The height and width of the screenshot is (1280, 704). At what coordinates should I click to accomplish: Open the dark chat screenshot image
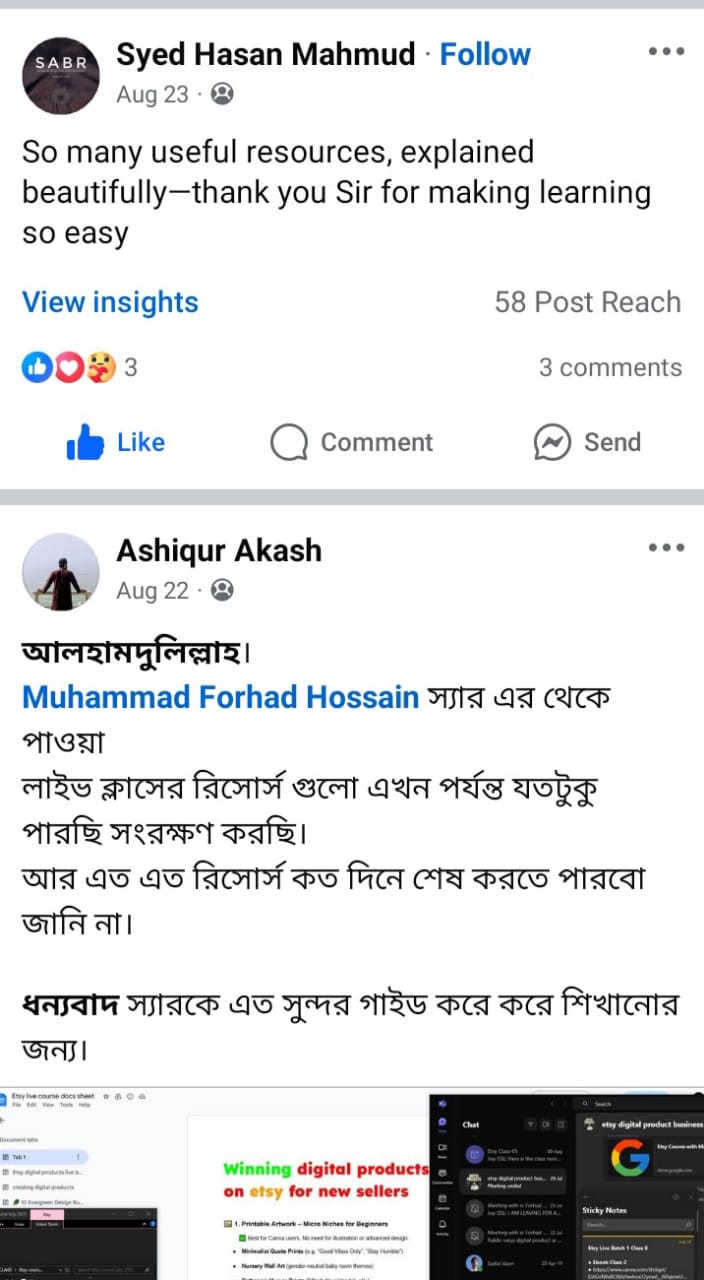coord(567,1185)
